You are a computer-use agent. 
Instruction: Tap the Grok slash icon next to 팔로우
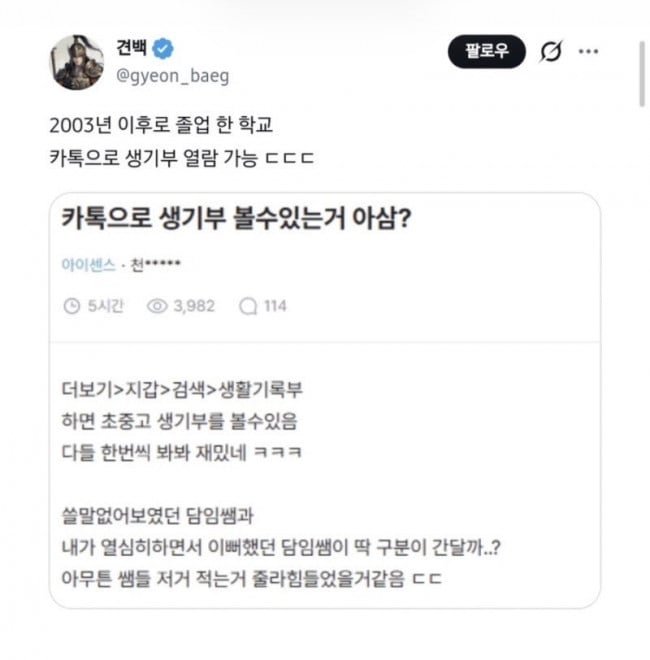click(x=549, y=52)
